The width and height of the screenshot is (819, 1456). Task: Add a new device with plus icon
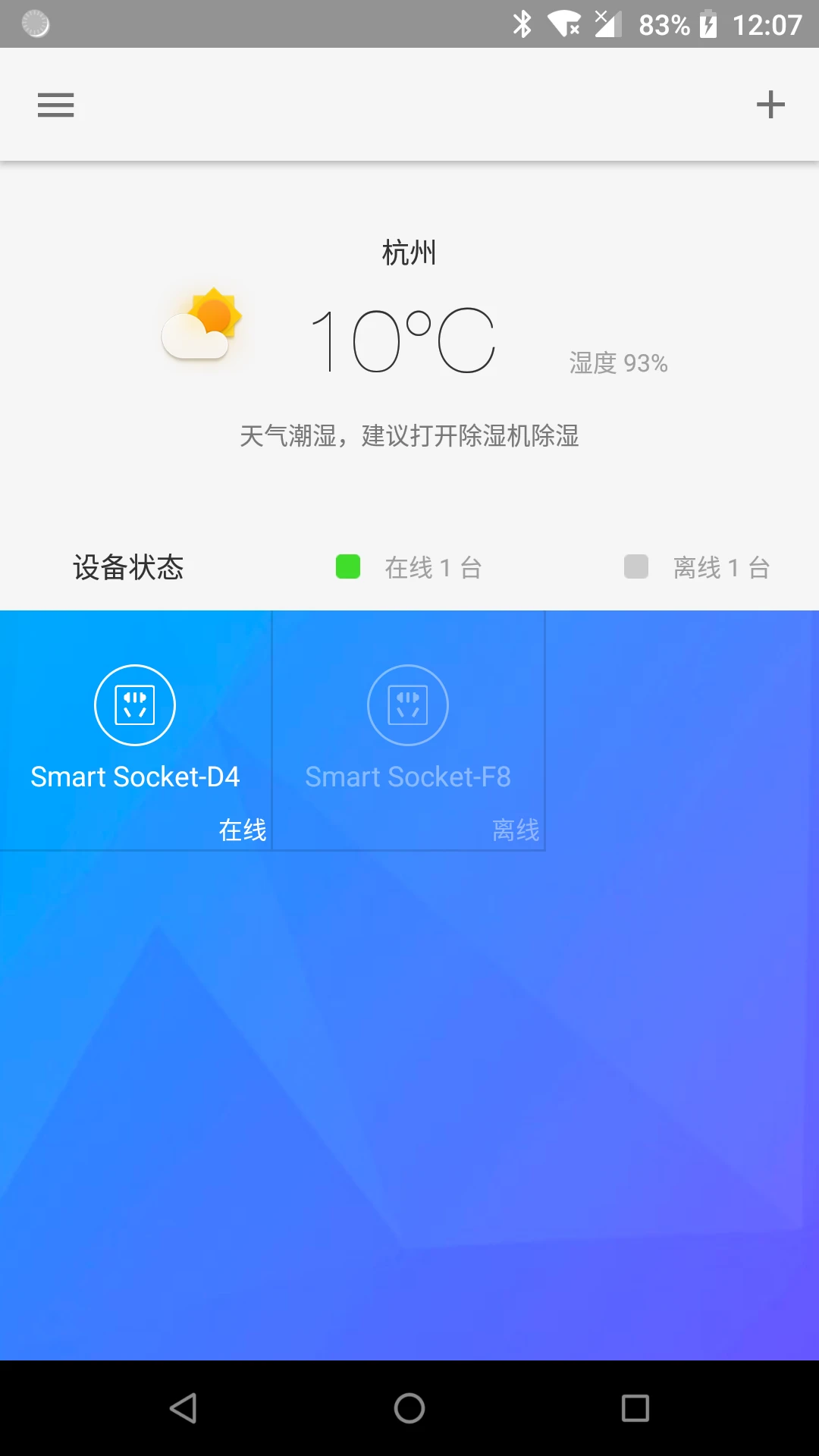coord(770,105)
